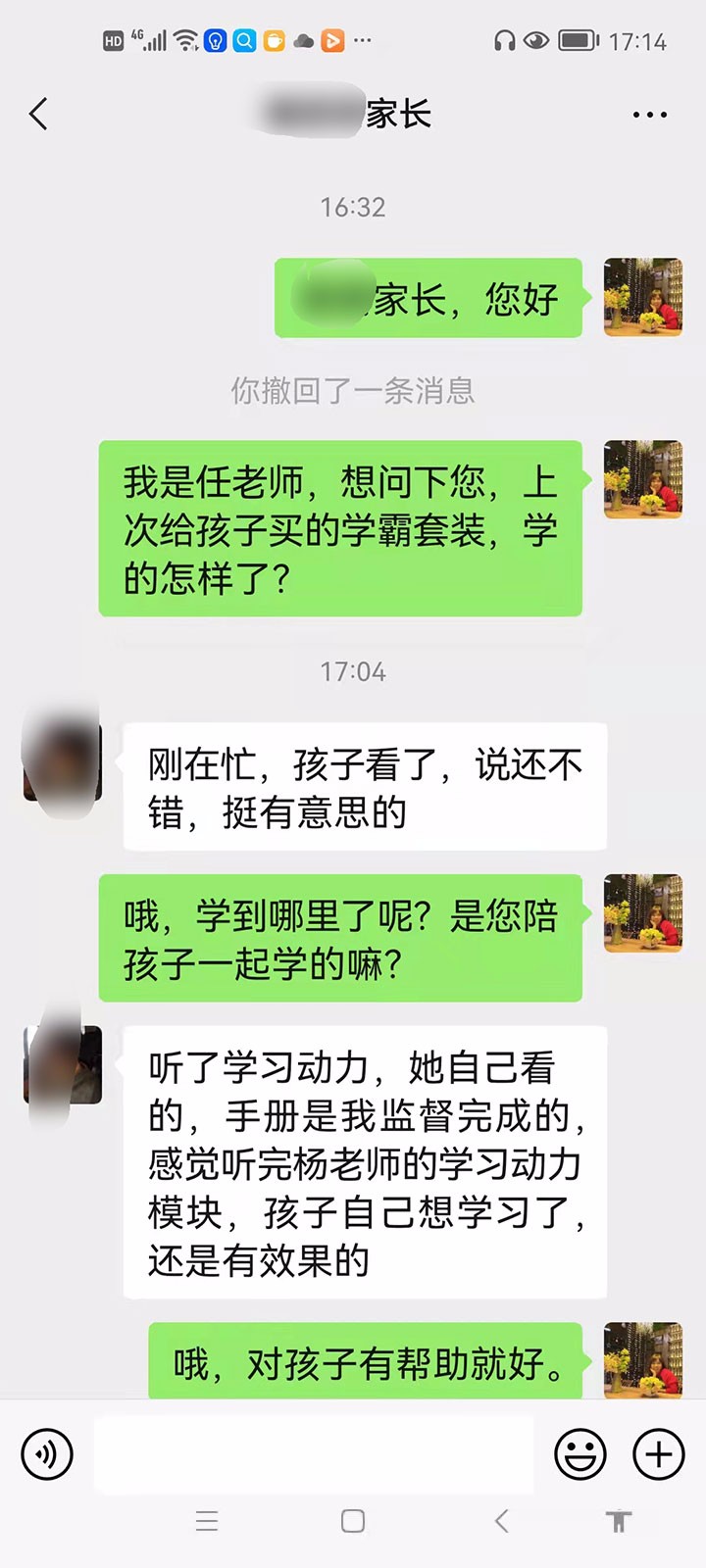Tap the recent apps icon in the navigation bar
This screenshot has width=706, height=1568.
point(206,1521)
